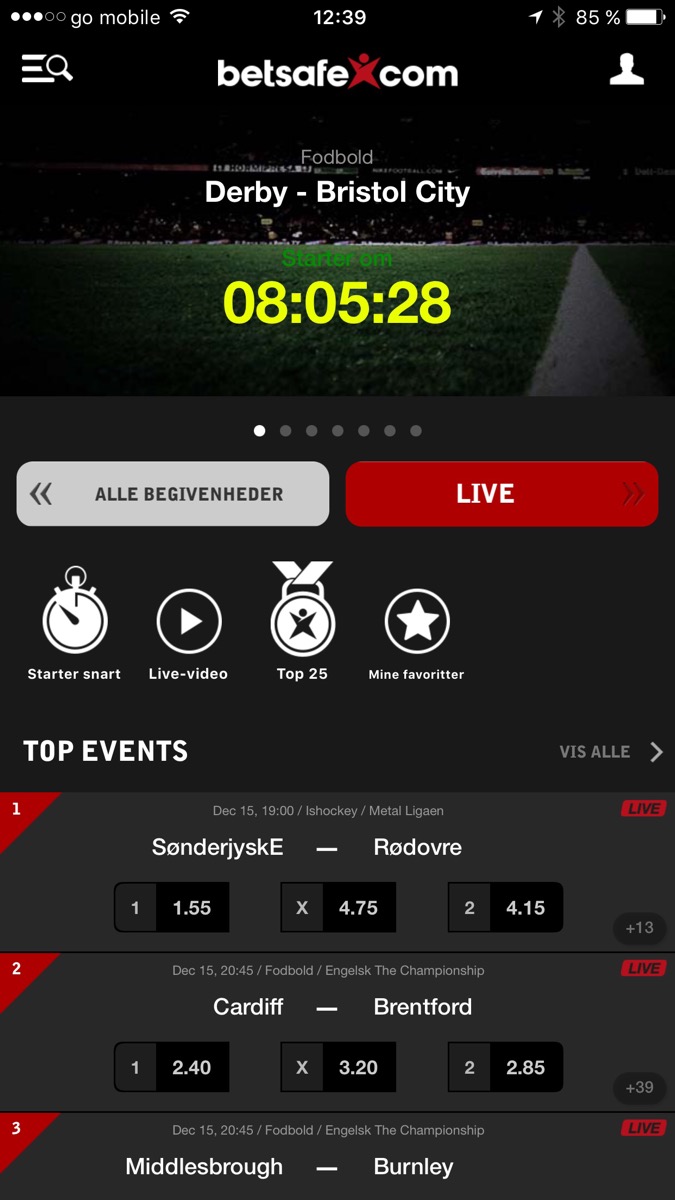This screenshot has height=1200, width=675.
Task: Bet 1.55 on SønderjyskE home win
Action: (172, 908)
